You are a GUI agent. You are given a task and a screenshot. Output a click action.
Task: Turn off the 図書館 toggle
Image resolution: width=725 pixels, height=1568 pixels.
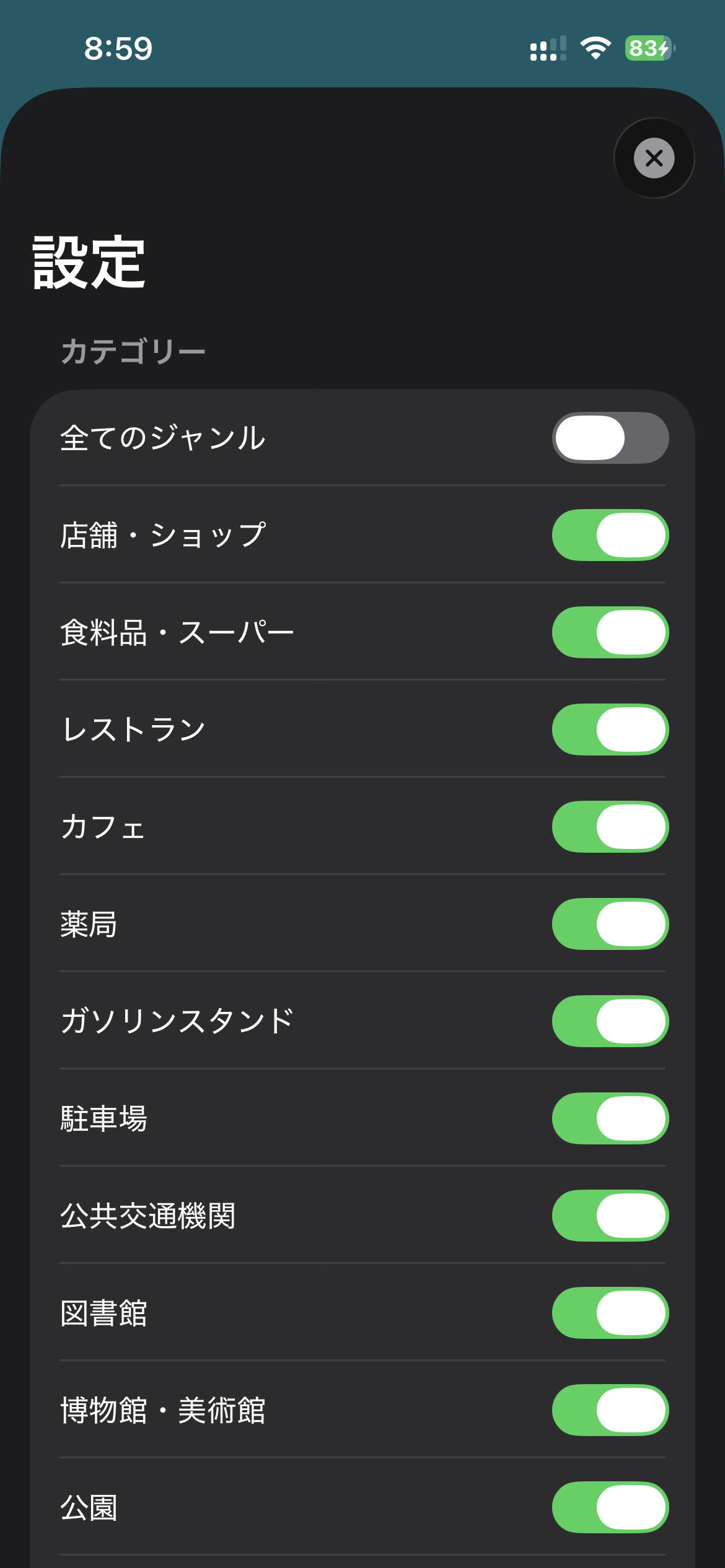click(610, 1313)
